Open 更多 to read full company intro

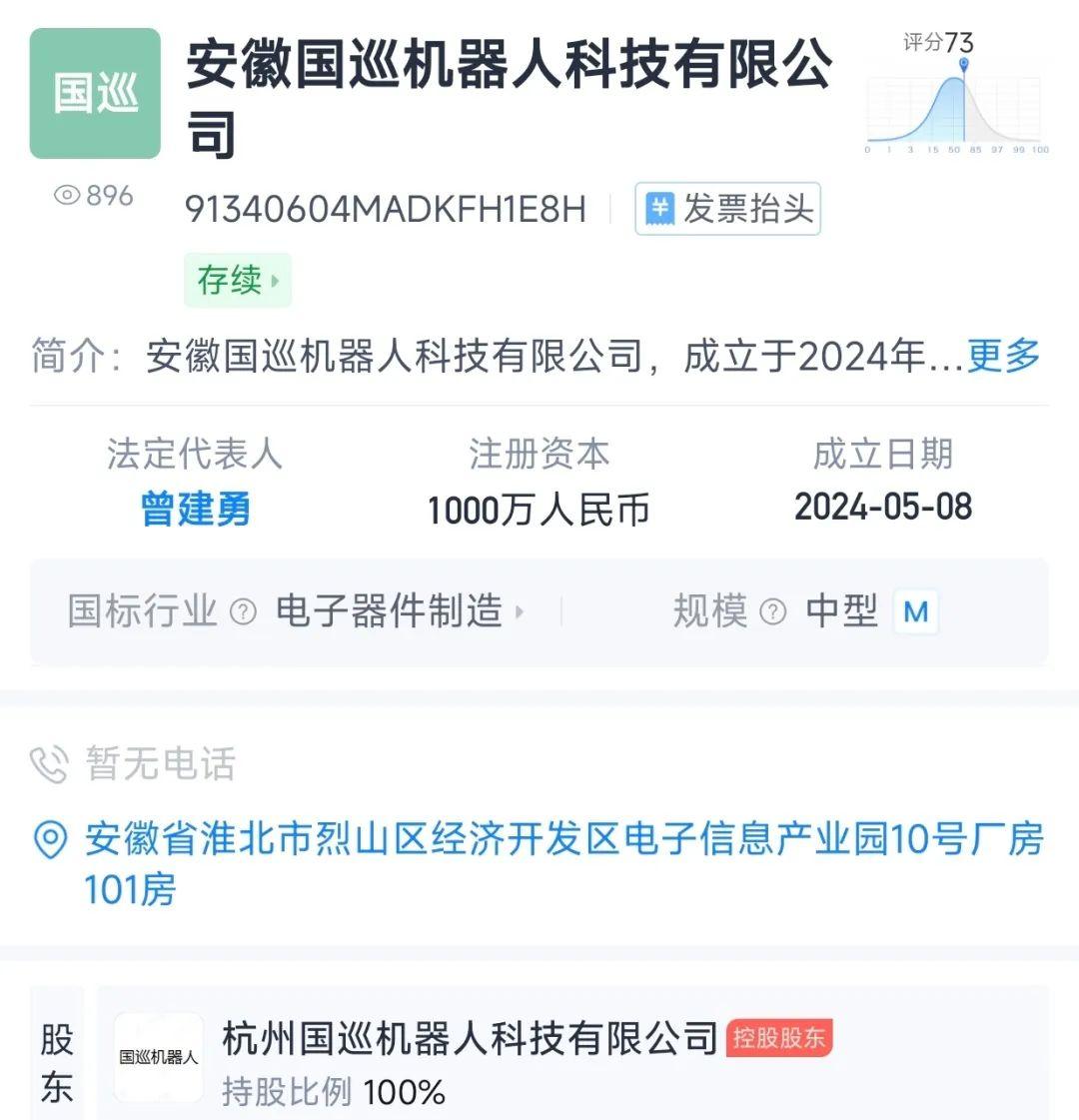coord(1003,355)
